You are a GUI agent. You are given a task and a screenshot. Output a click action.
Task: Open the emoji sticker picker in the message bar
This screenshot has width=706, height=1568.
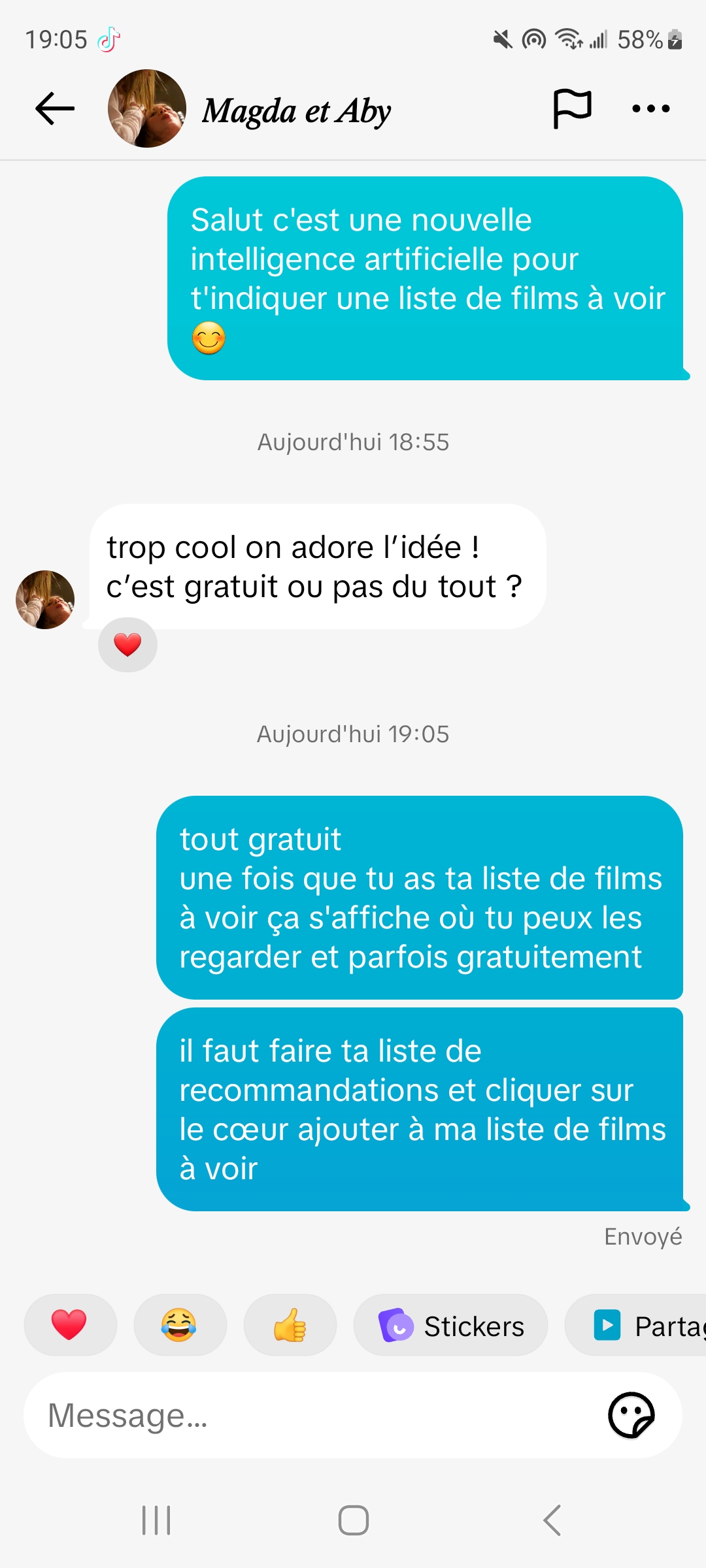[631, 1415]
